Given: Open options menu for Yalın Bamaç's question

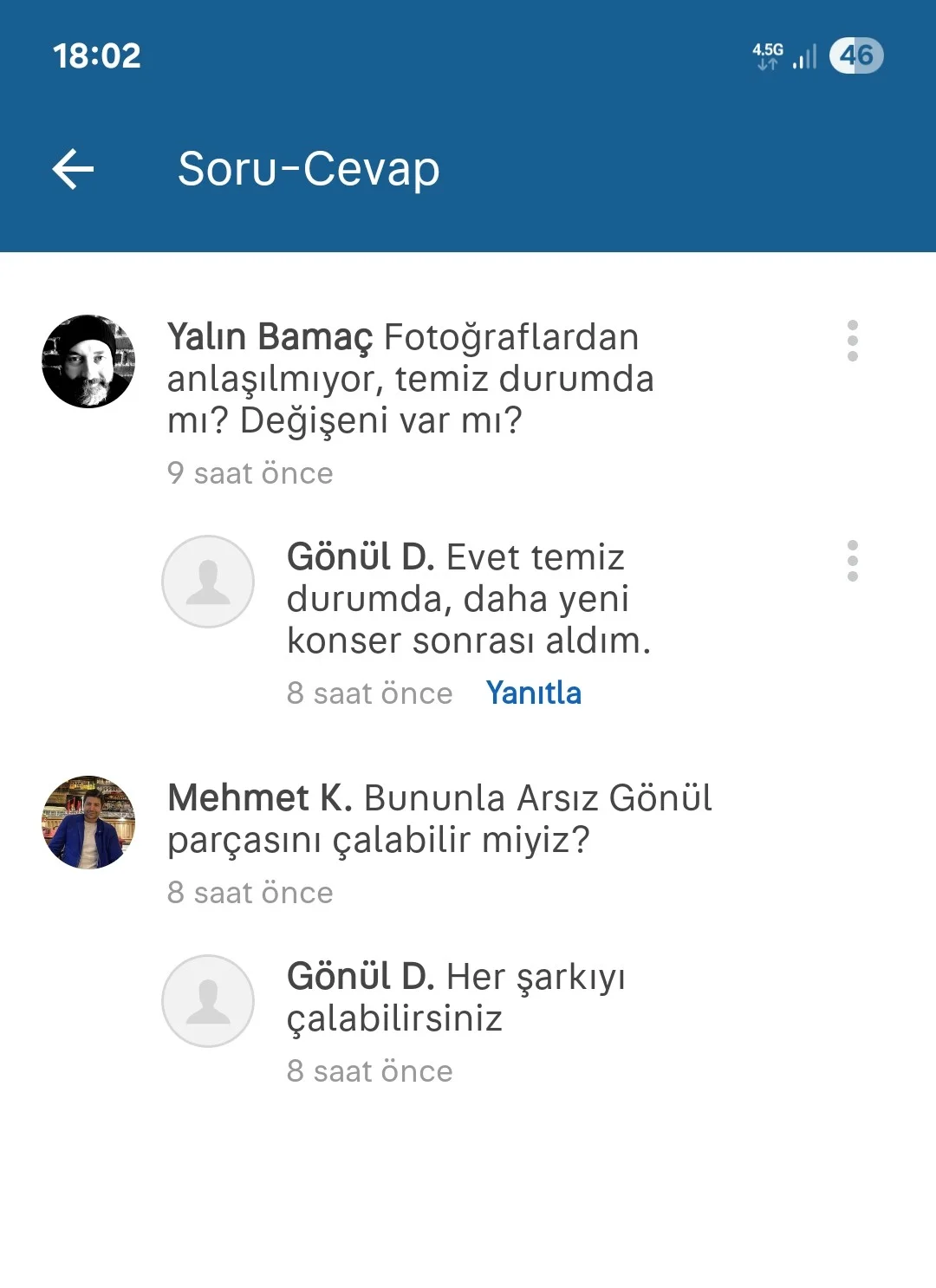Looking at the screenshot, I should 852,341.
